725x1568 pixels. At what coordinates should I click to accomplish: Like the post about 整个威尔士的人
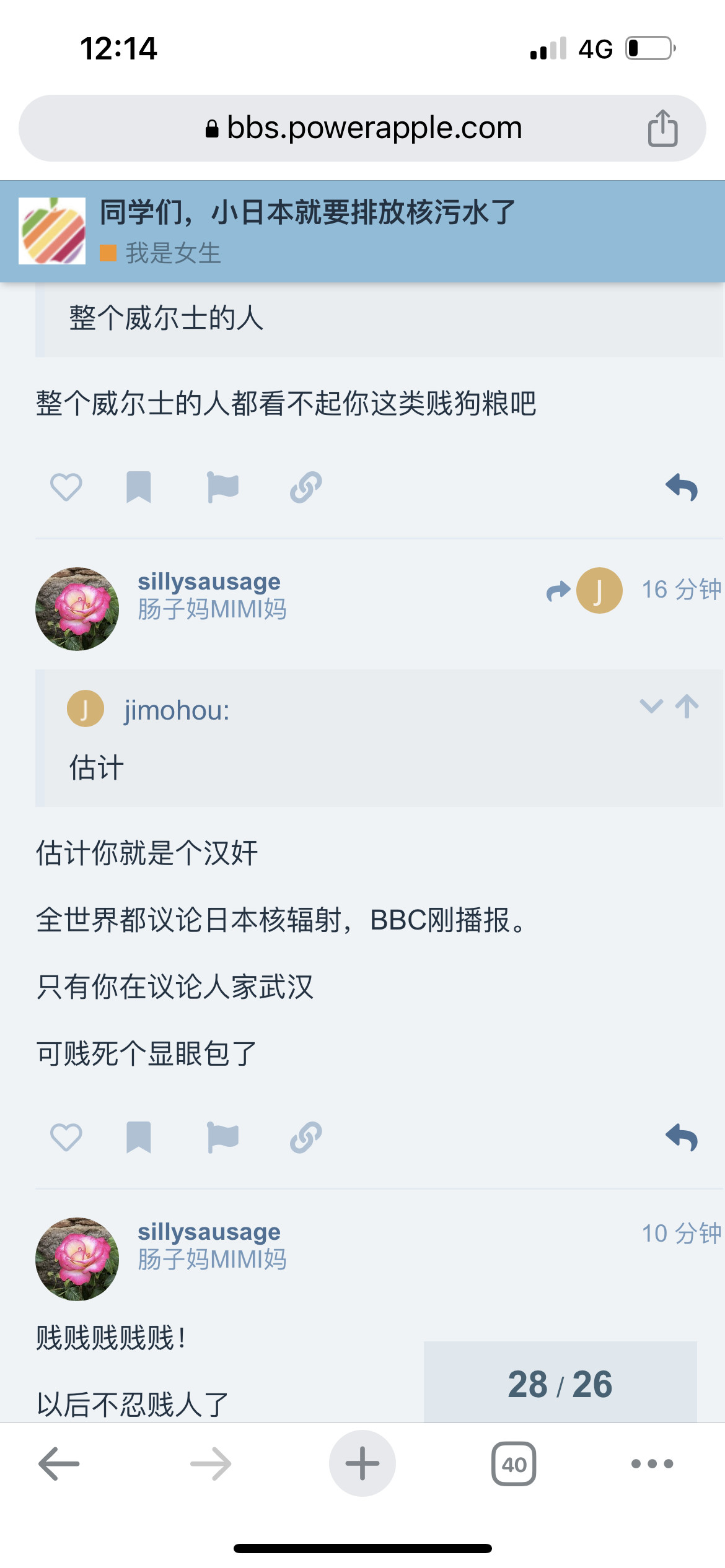[x=66, y=487]
